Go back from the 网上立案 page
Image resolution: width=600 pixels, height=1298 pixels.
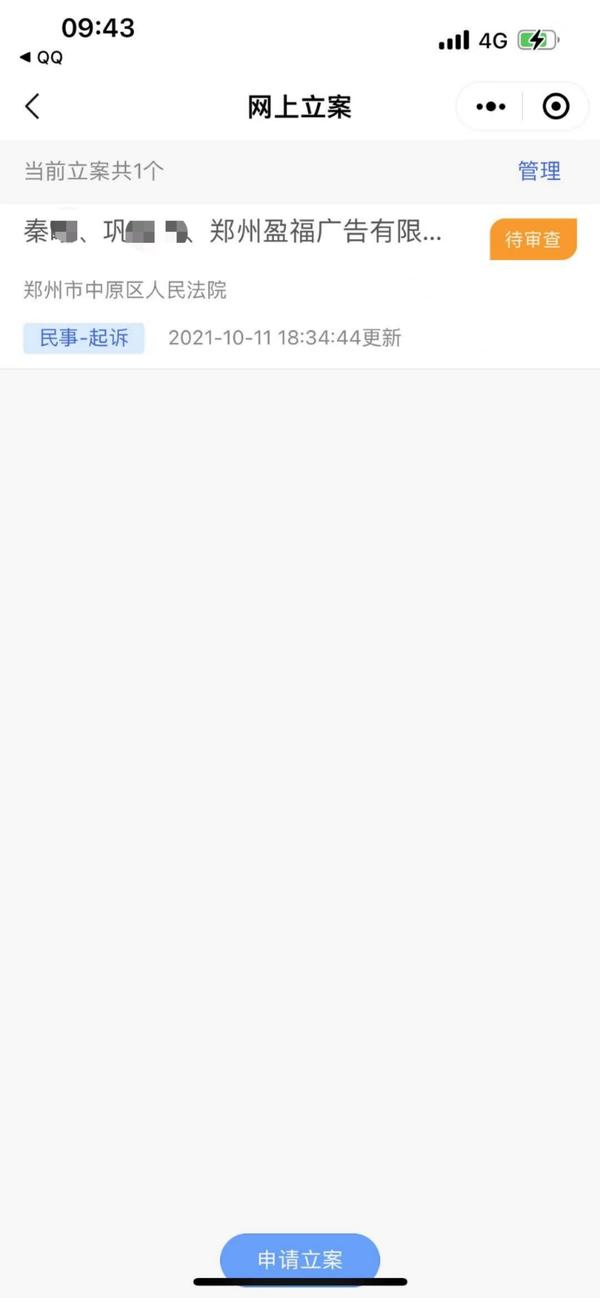[33, 107]
